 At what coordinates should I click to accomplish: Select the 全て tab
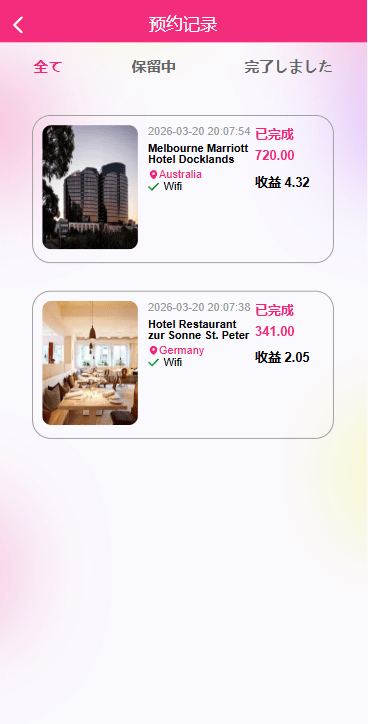coord(48,67)
